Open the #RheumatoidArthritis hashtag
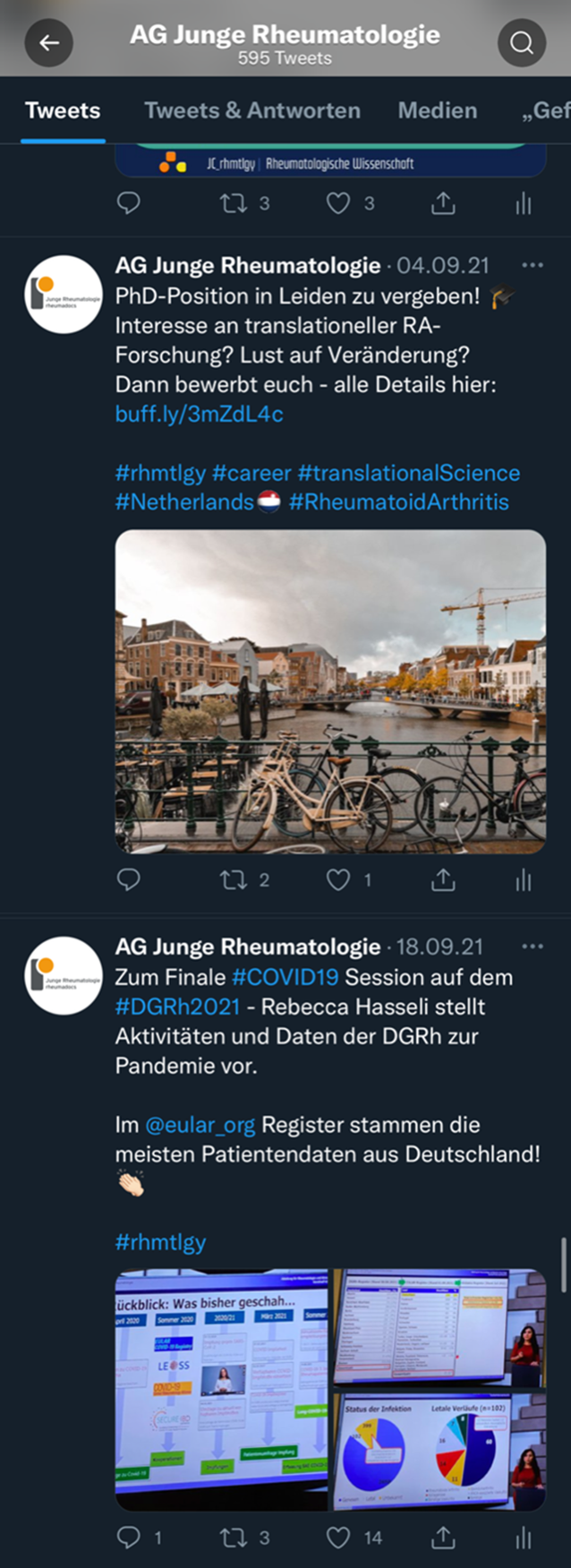The width and height of the screenshot is (571, 1568). [x=398, y=502]
